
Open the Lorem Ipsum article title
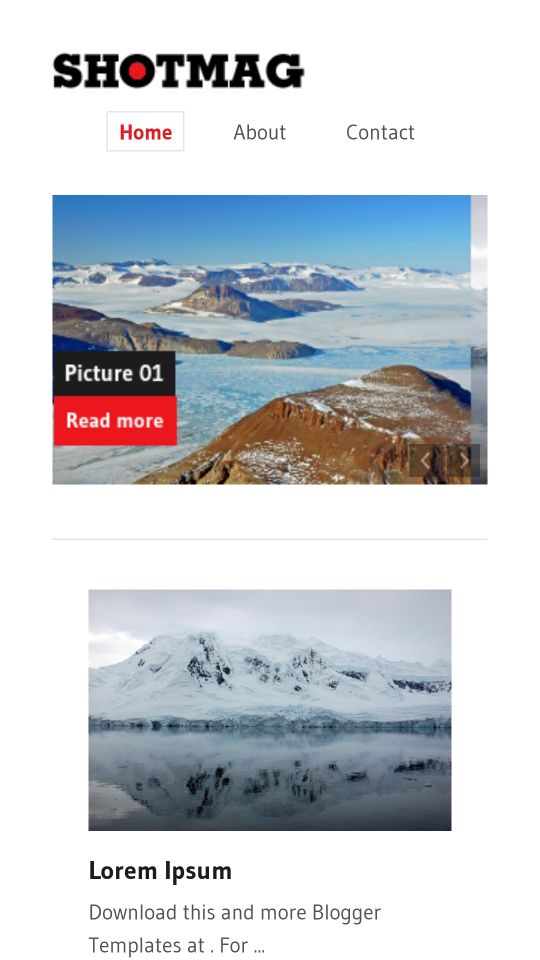point(160,871)
